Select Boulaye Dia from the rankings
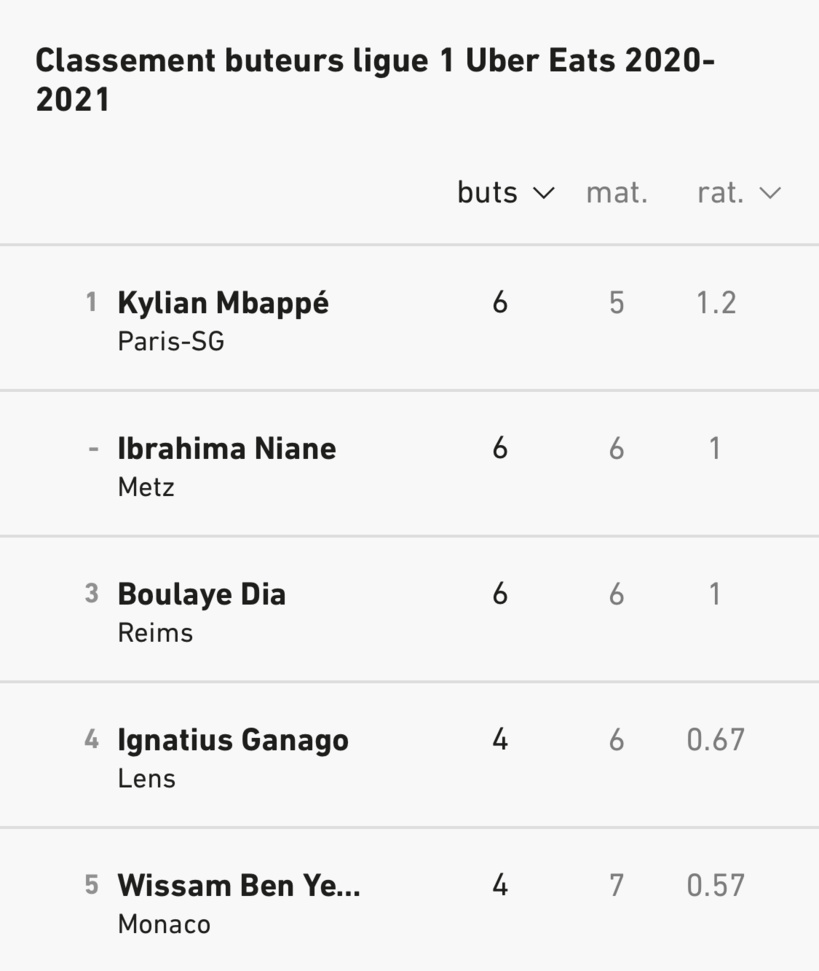Screen dimensions: 819x971 202,594
